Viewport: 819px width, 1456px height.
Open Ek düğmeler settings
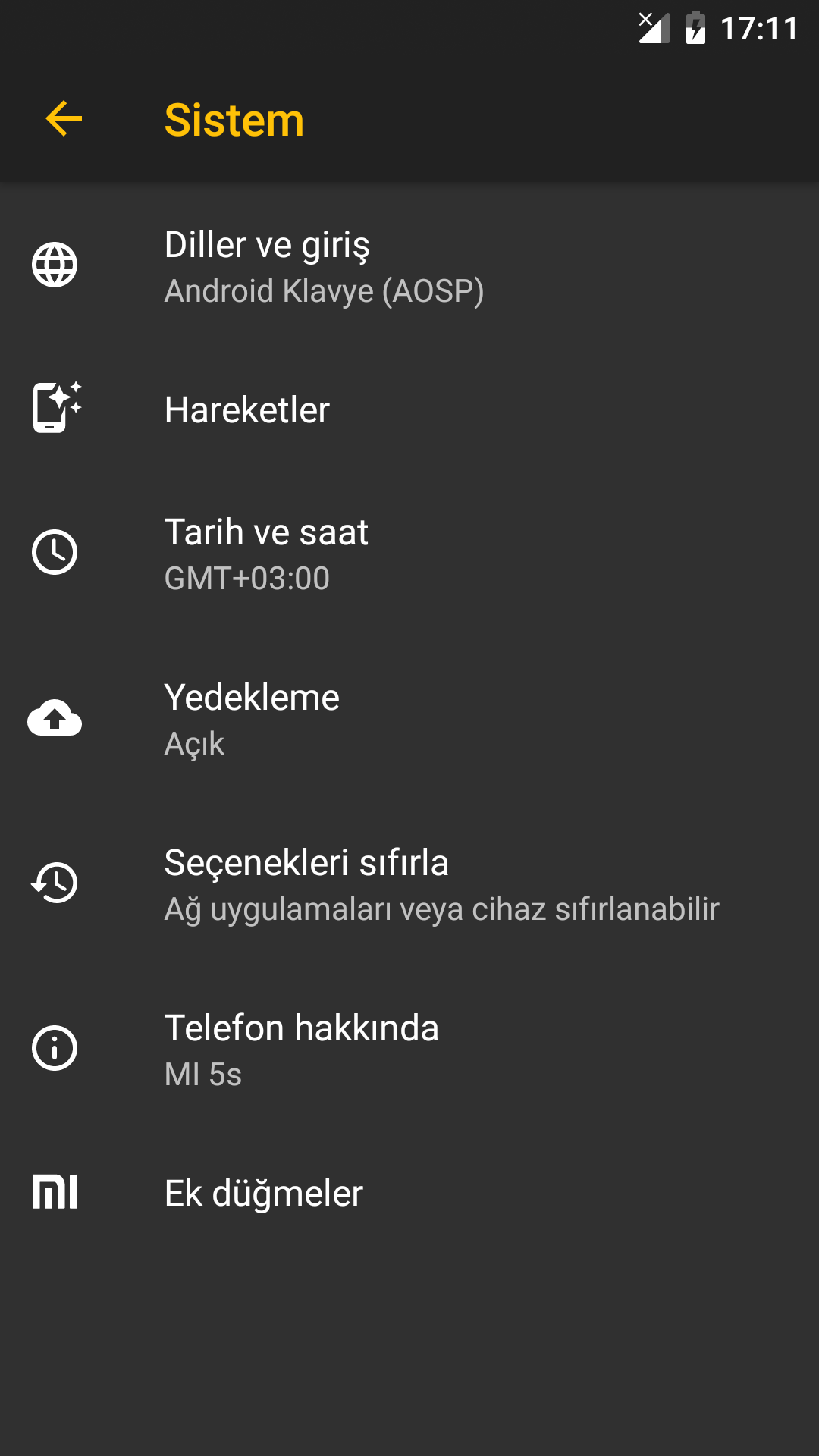point(409,1193)
